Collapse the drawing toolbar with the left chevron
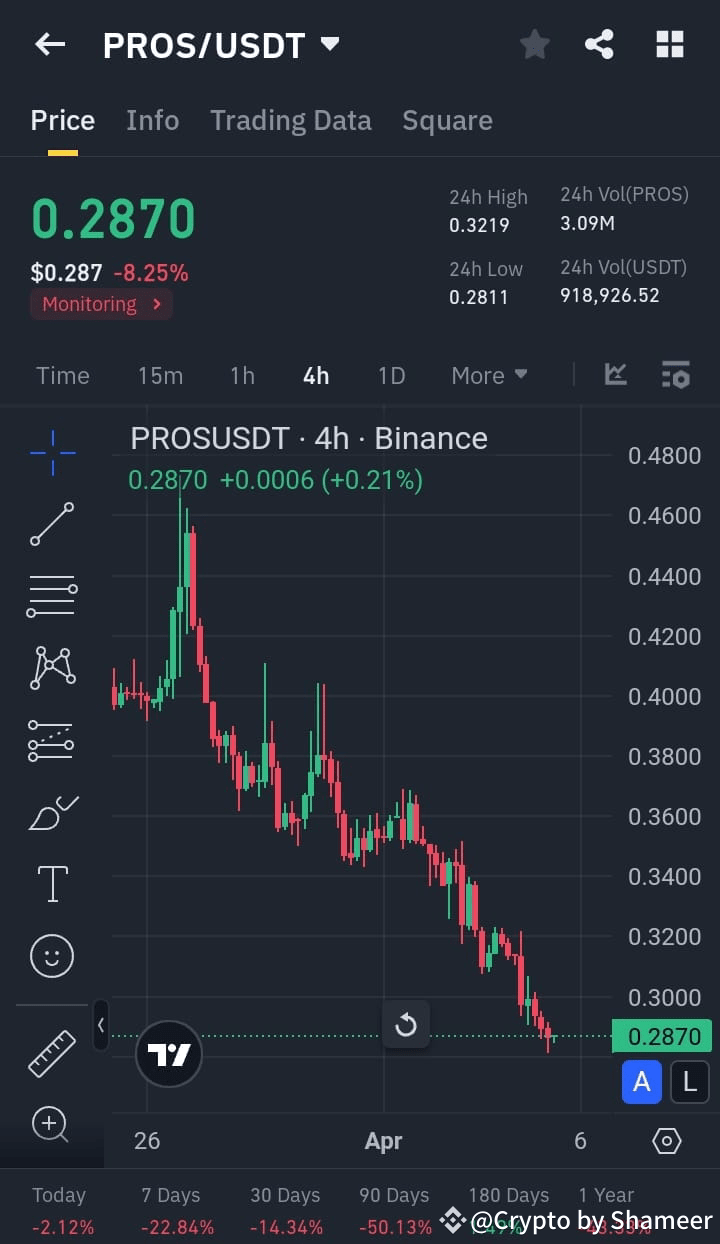Screen dimensions: 720x1244 (101, 1026)
